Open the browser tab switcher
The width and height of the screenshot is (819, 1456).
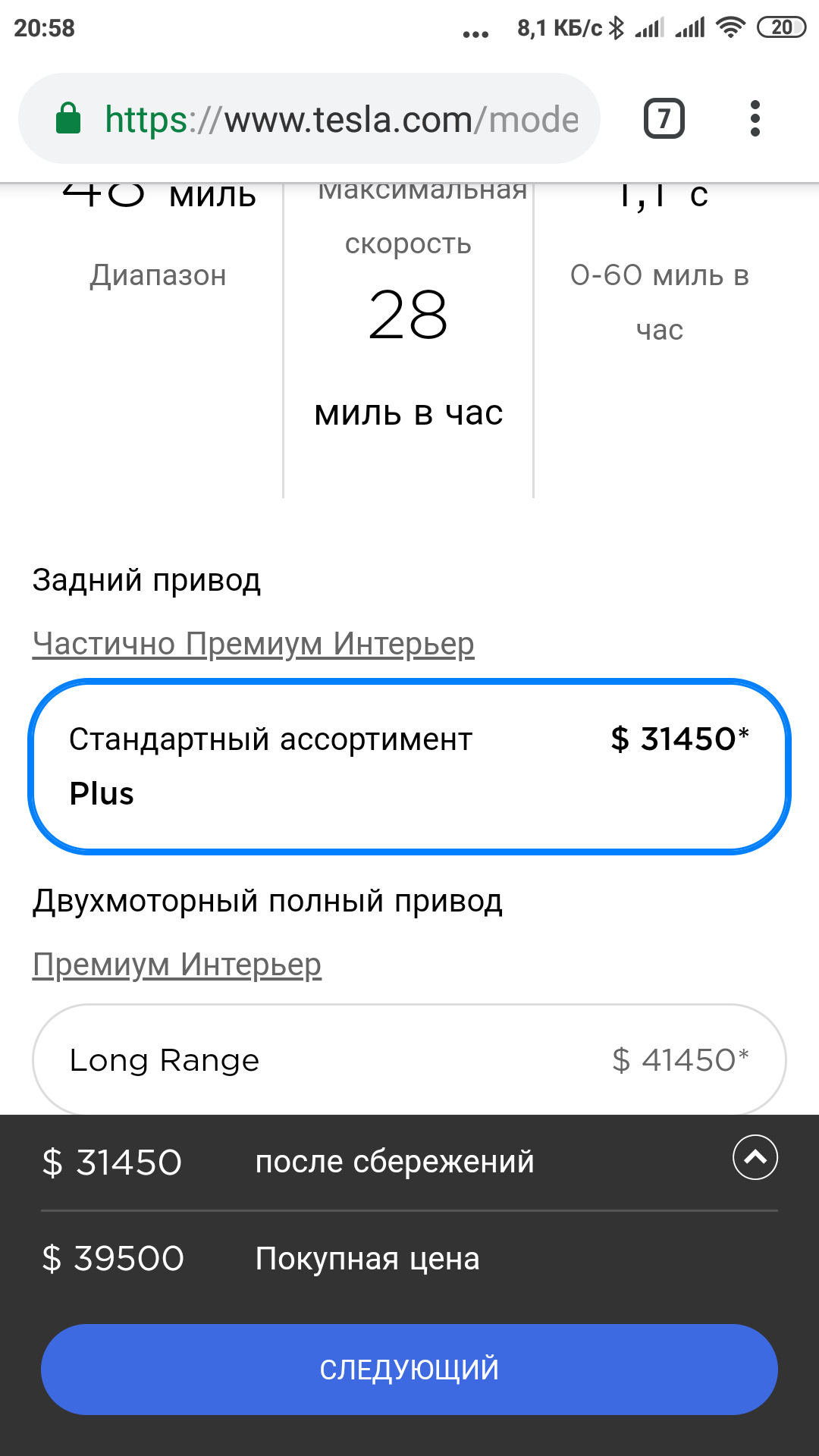(x=664, y=119)
